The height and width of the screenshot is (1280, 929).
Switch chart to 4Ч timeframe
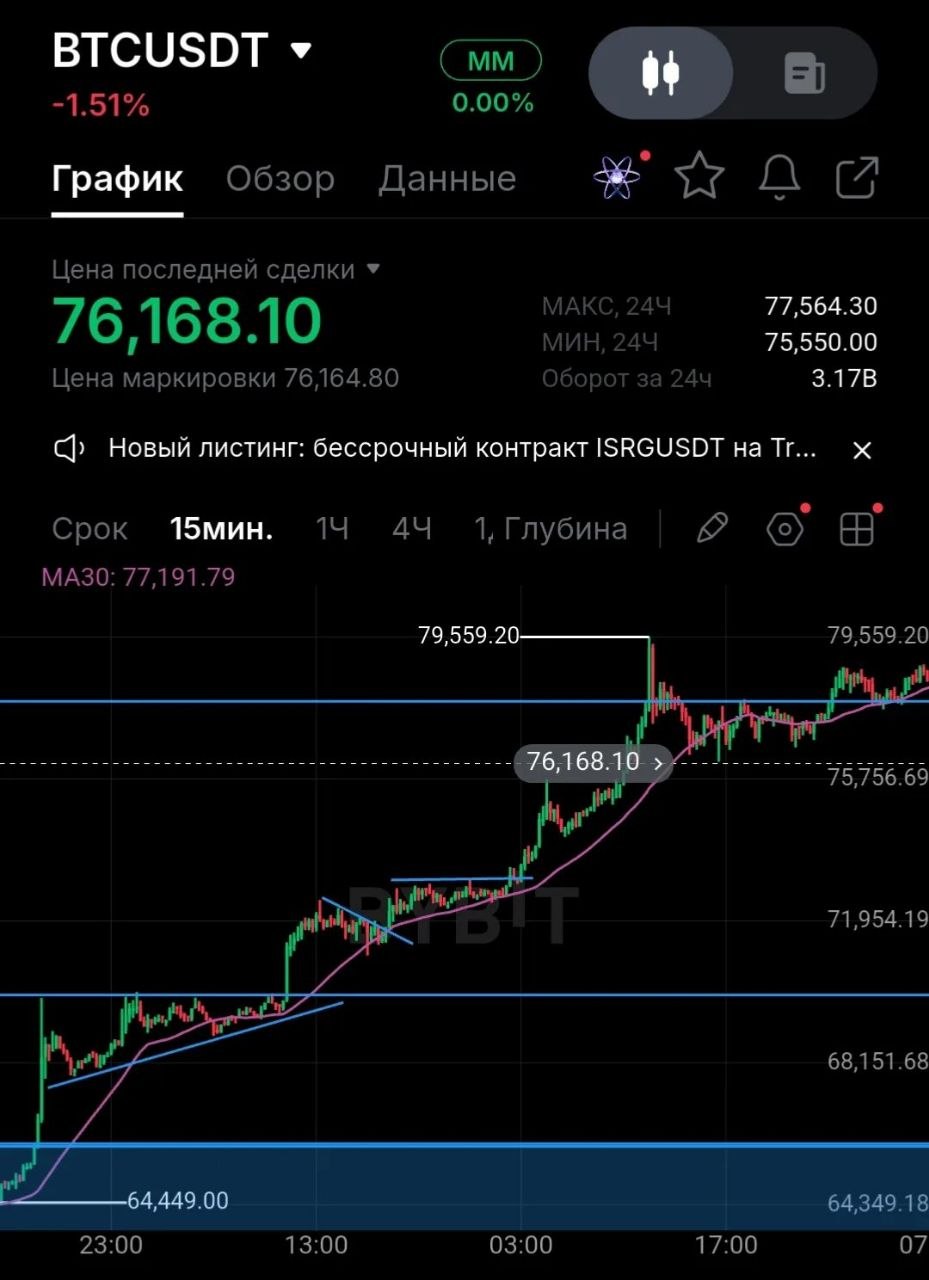pyautogui.click(x=412, y=529)
